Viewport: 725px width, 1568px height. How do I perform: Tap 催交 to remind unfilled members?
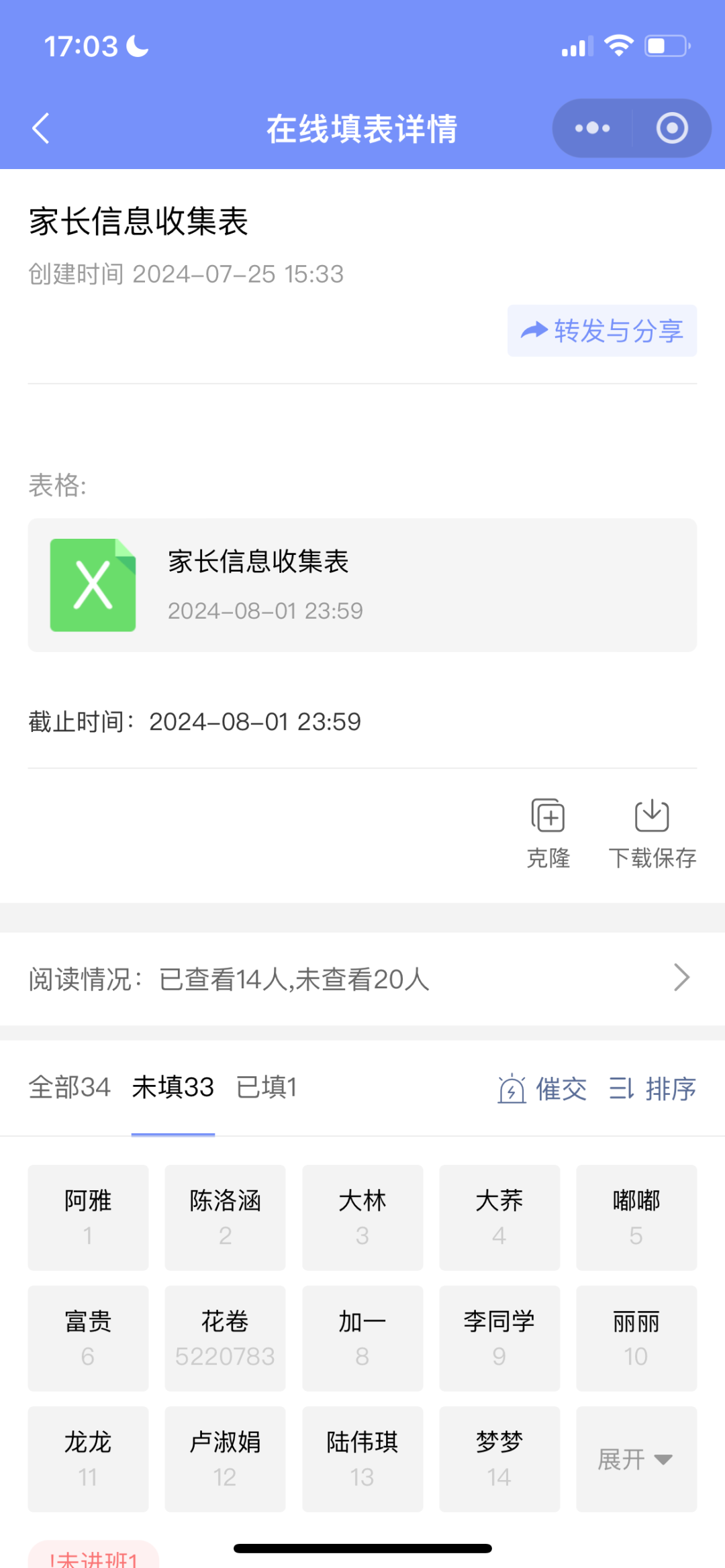[542, 1088]
